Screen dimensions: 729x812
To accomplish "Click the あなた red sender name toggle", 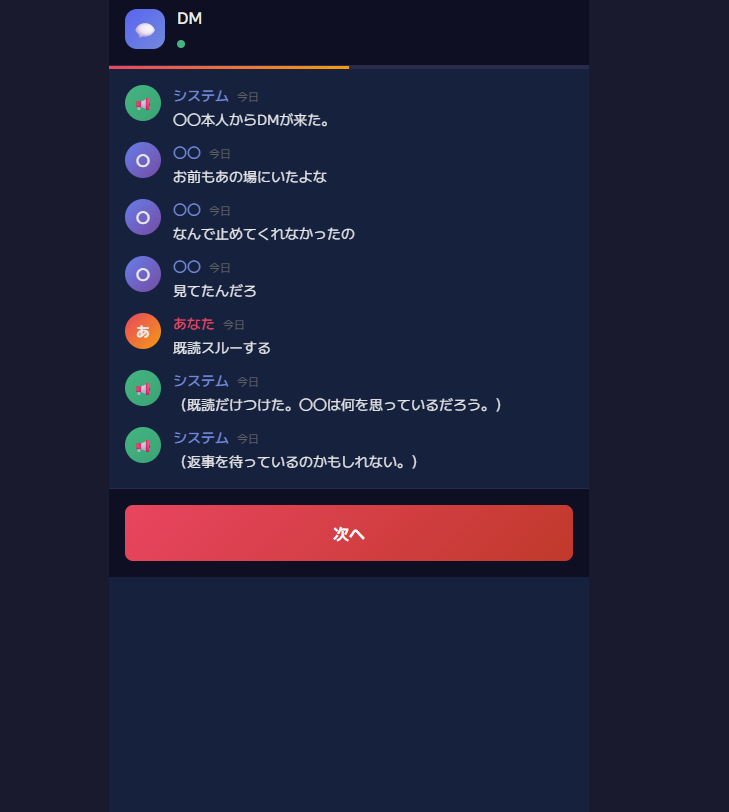I will 193,323.
